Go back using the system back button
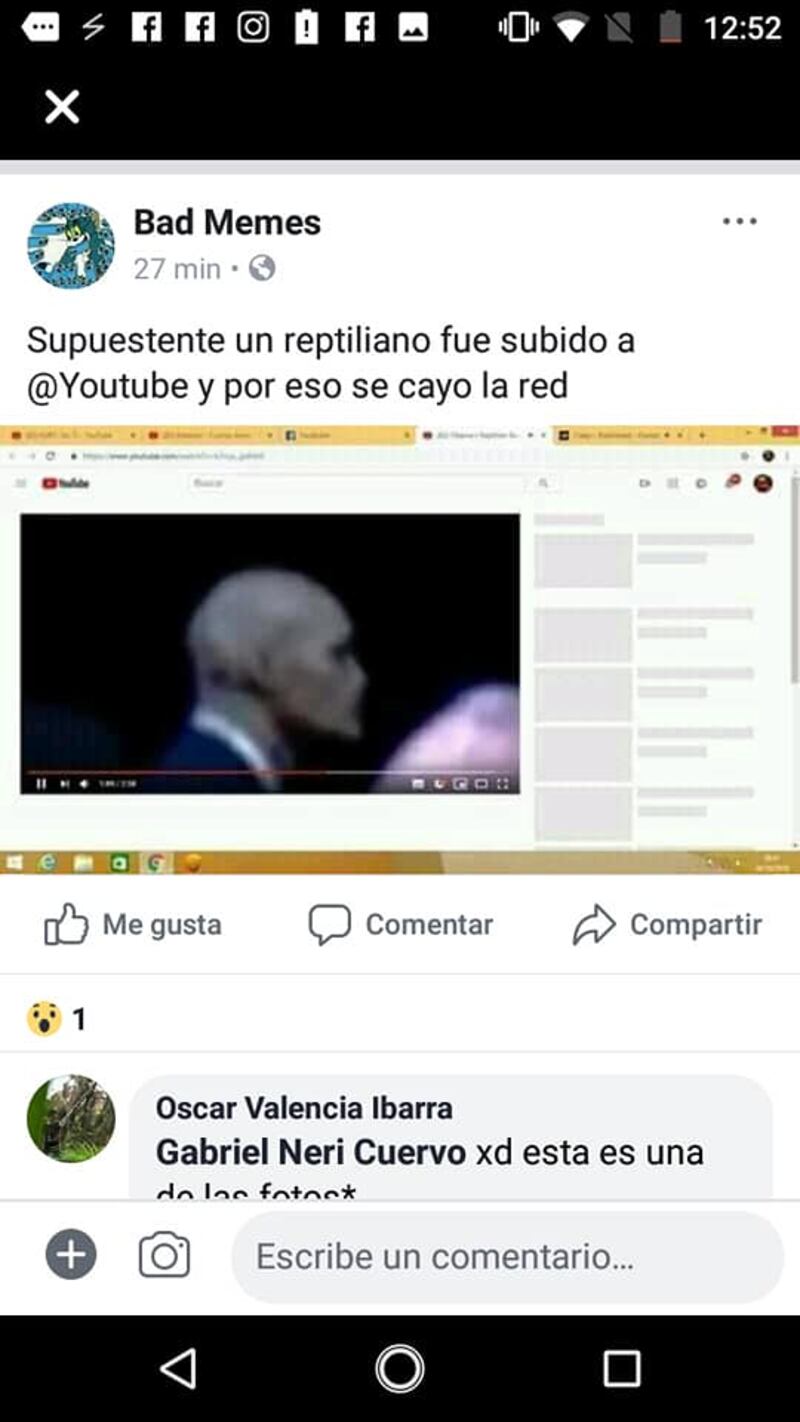The height and width of the screenshot is (1422, 800). [178, 1368]
